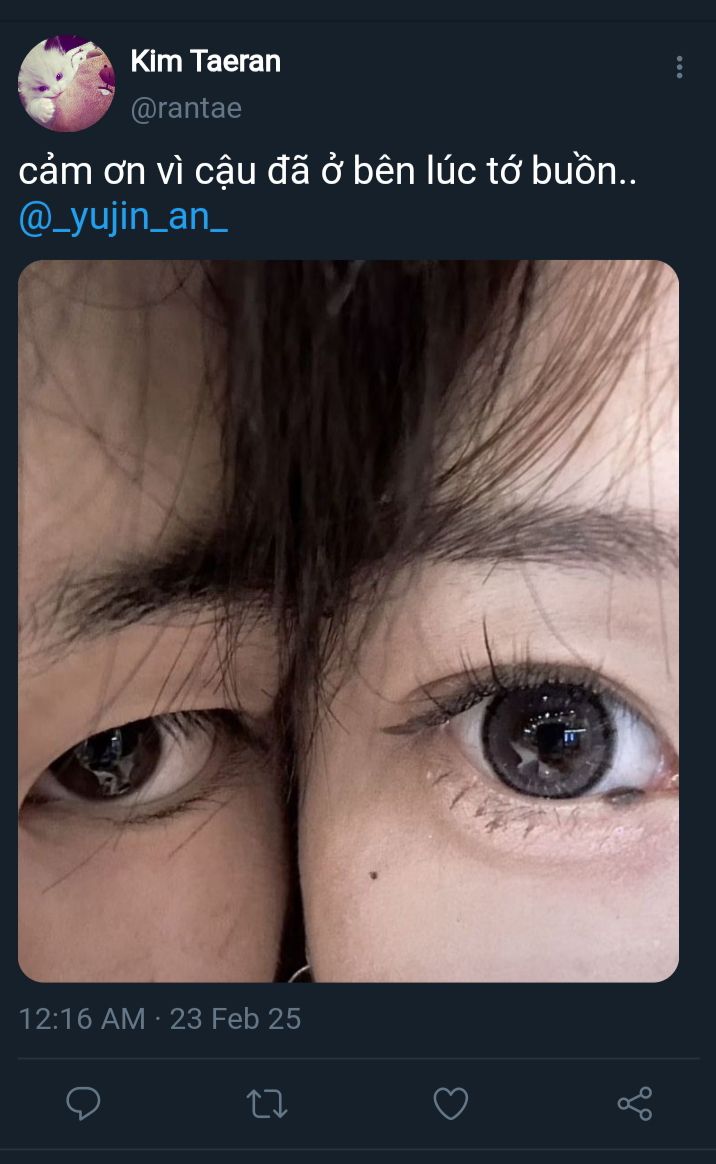Like the tweet with the heart icon

(450, 1103)
